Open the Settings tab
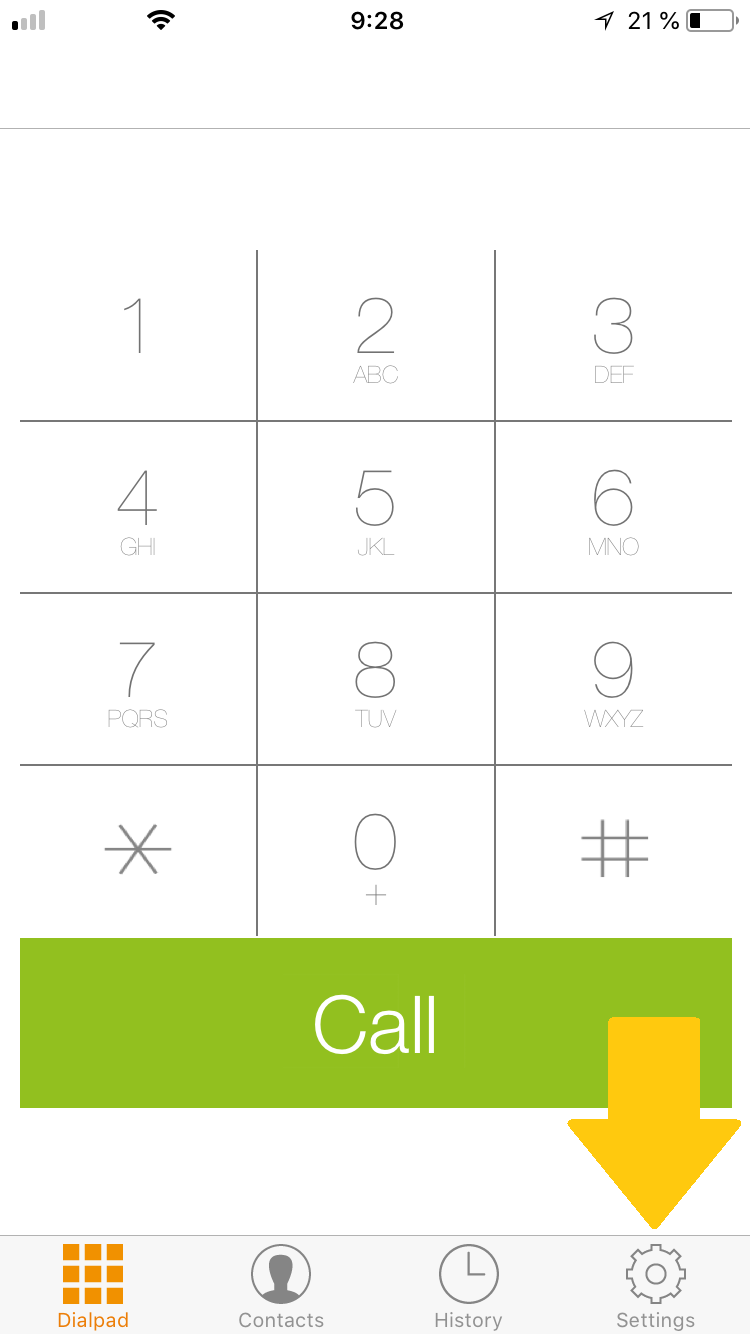Screen dimensions: 750x1334 (655, 1286)
